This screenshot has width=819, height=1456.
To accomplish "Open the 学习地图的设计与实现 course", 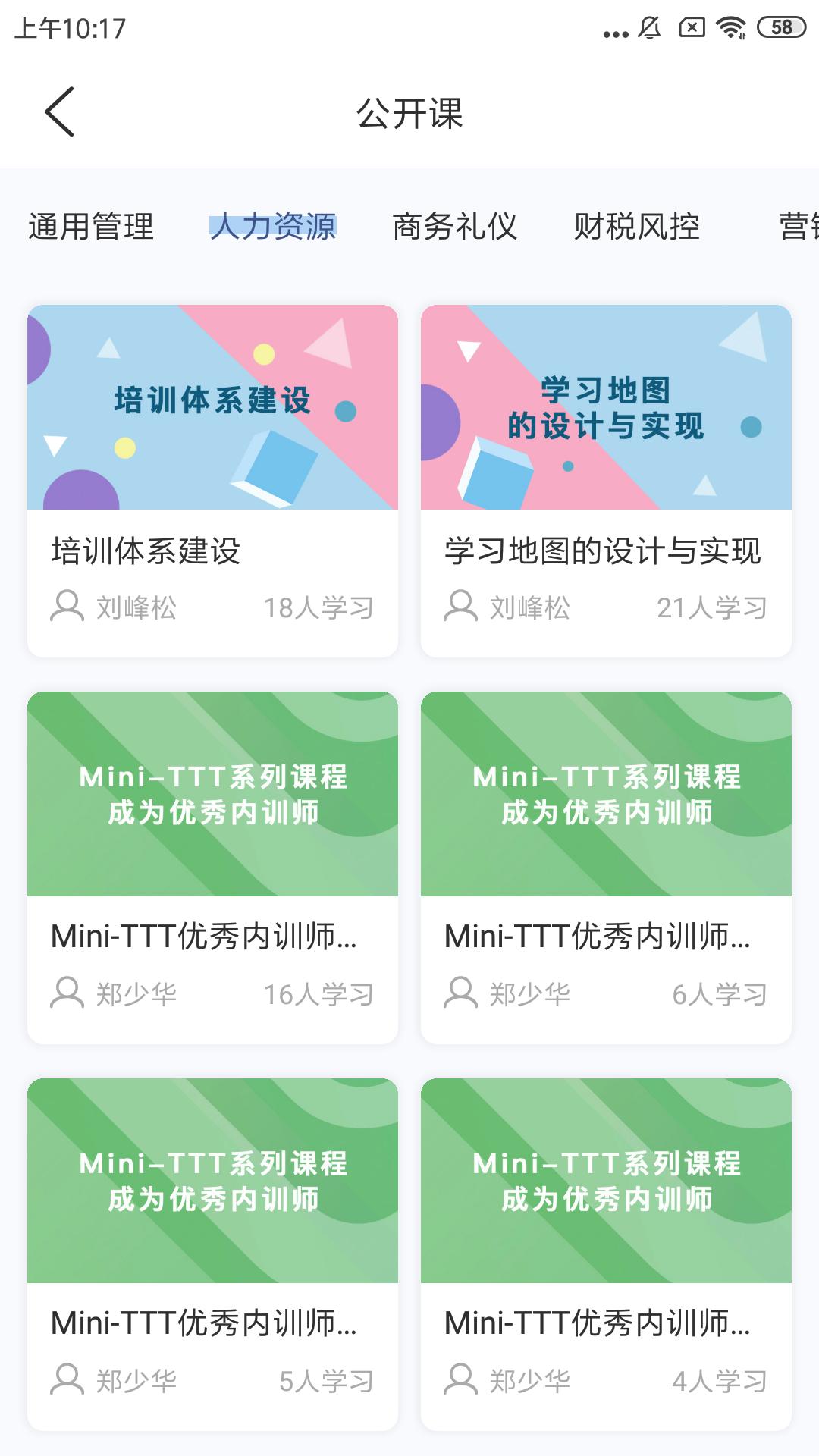I will [606, 481].
